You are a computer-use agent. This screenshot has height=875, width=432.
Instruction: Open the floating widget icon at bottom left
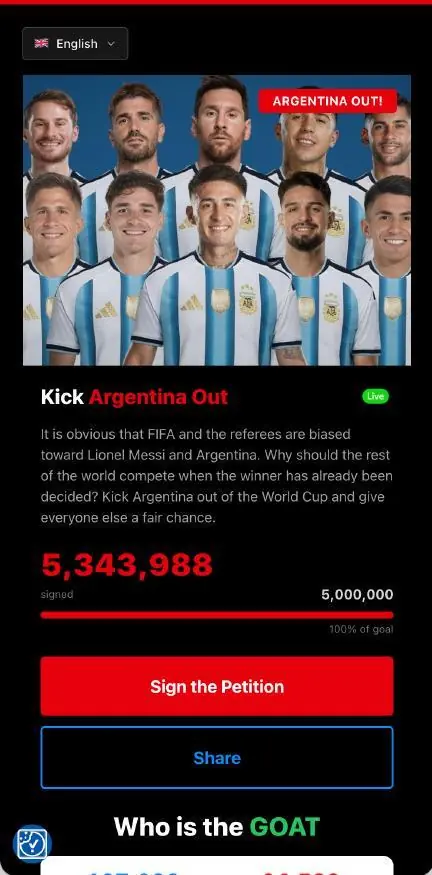click(32, 843)
